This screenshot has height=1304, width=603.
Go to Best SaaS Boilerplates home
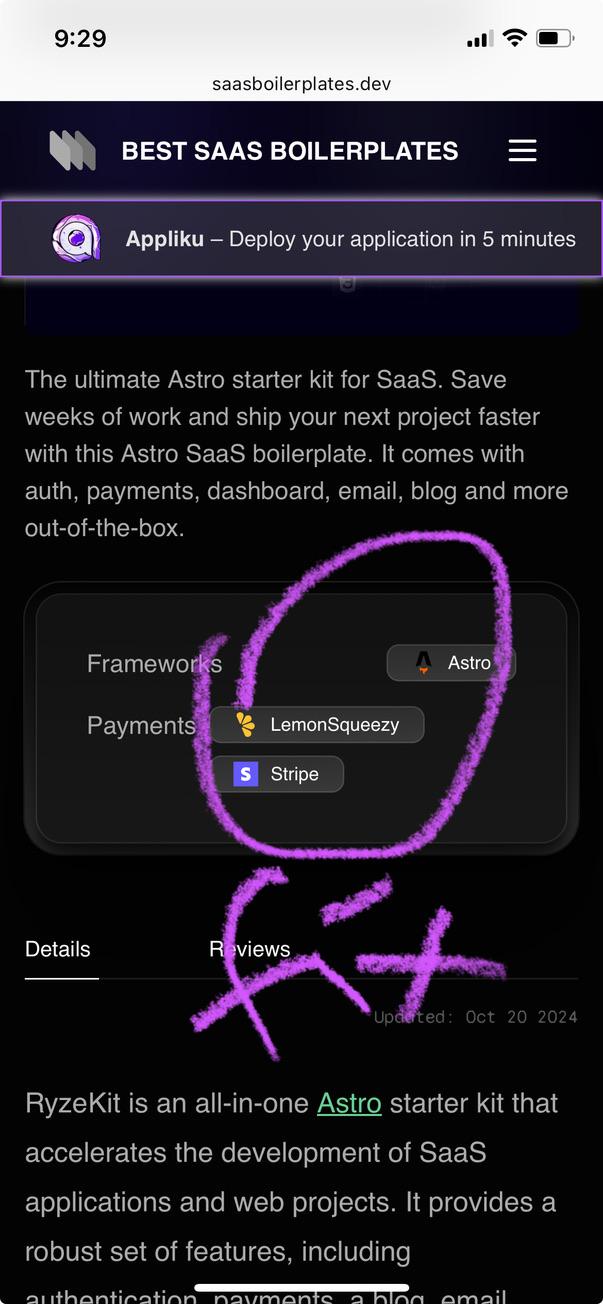tap(255, 151)
